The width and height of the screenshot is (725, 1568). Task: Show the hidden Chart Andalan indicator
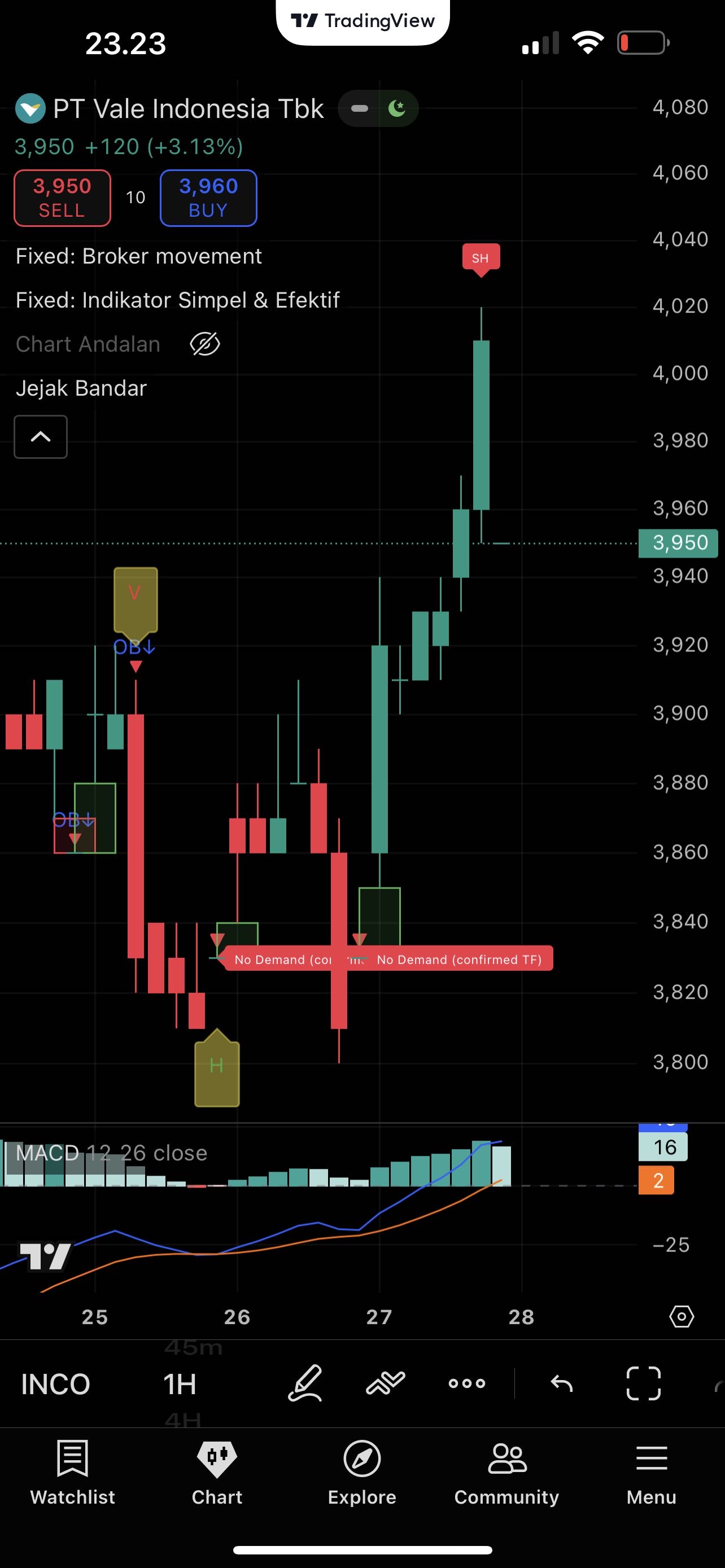coord(204,344)
